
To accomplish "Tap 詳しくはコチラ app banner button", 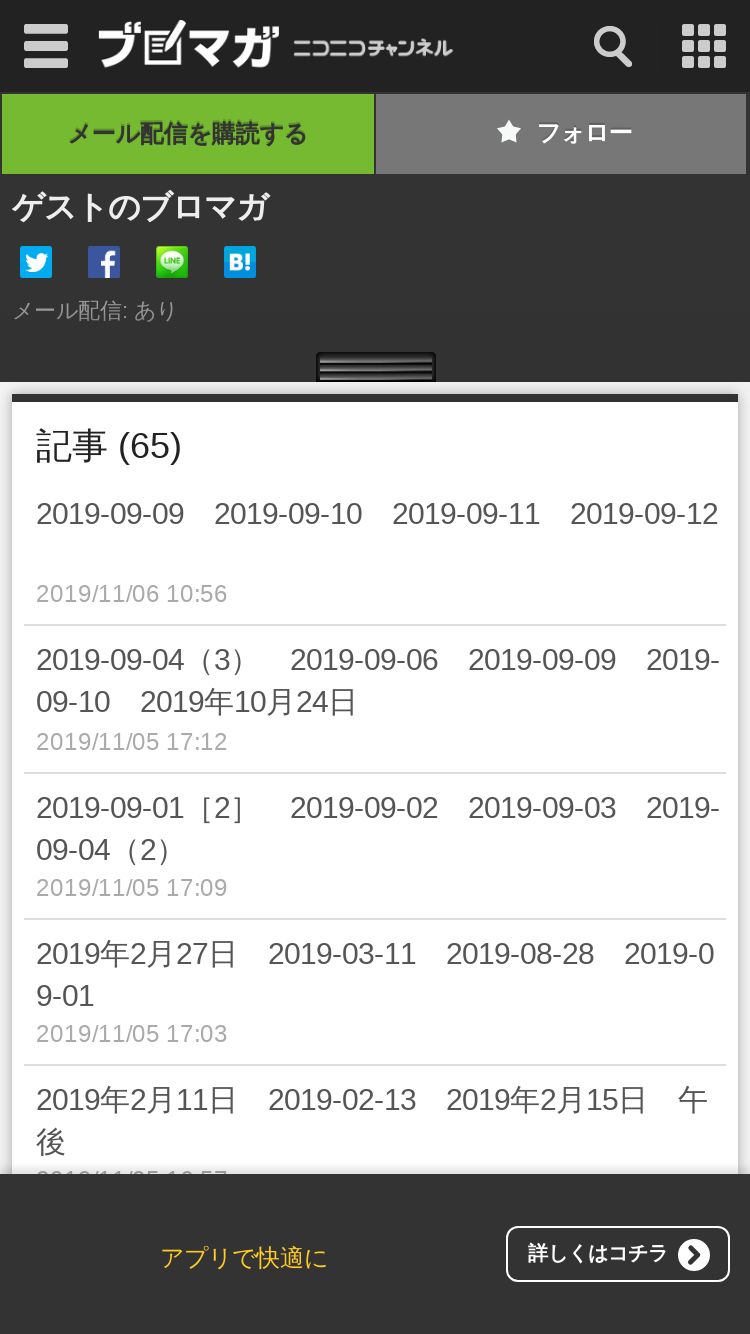I will 617,1254.
